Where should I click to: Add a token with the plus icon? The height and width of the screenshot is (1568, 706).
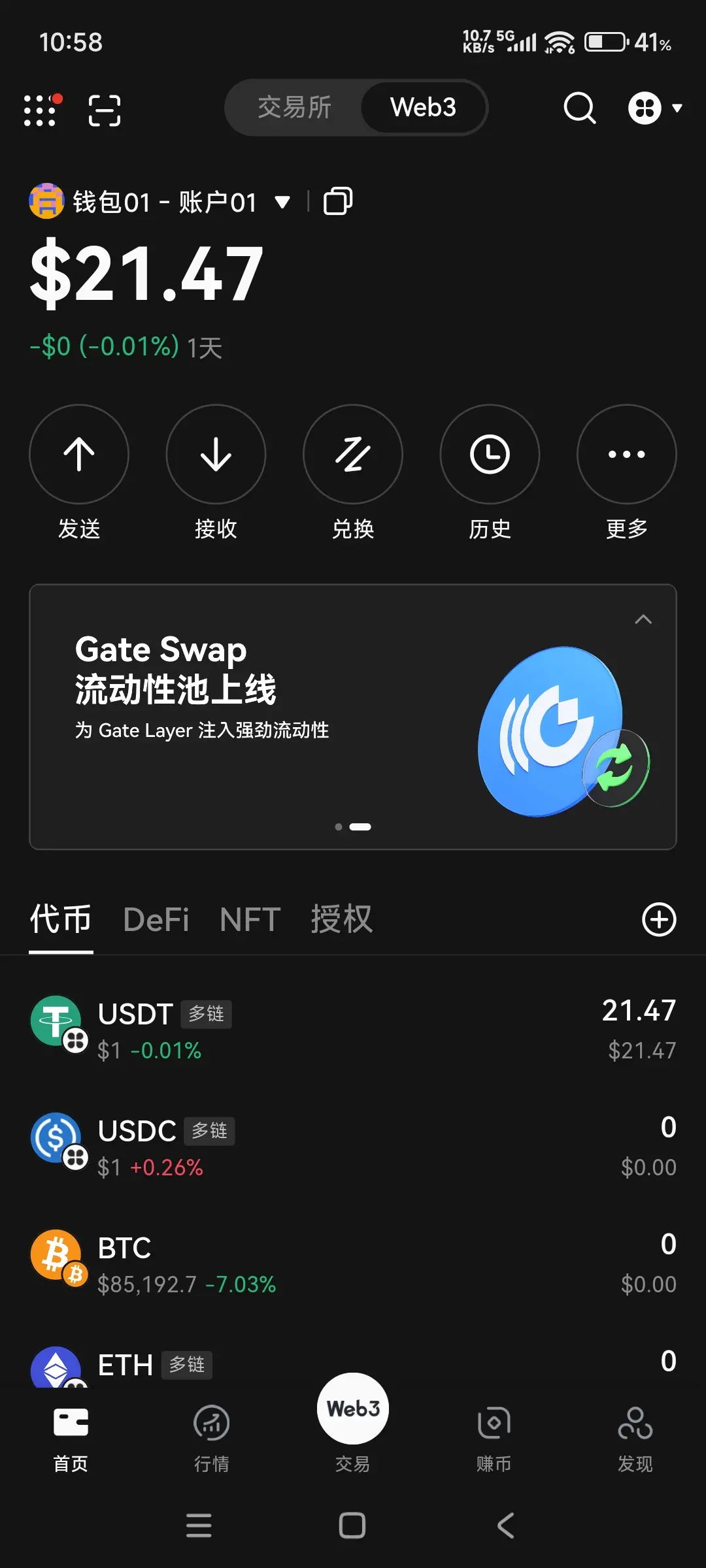point(659,920)
